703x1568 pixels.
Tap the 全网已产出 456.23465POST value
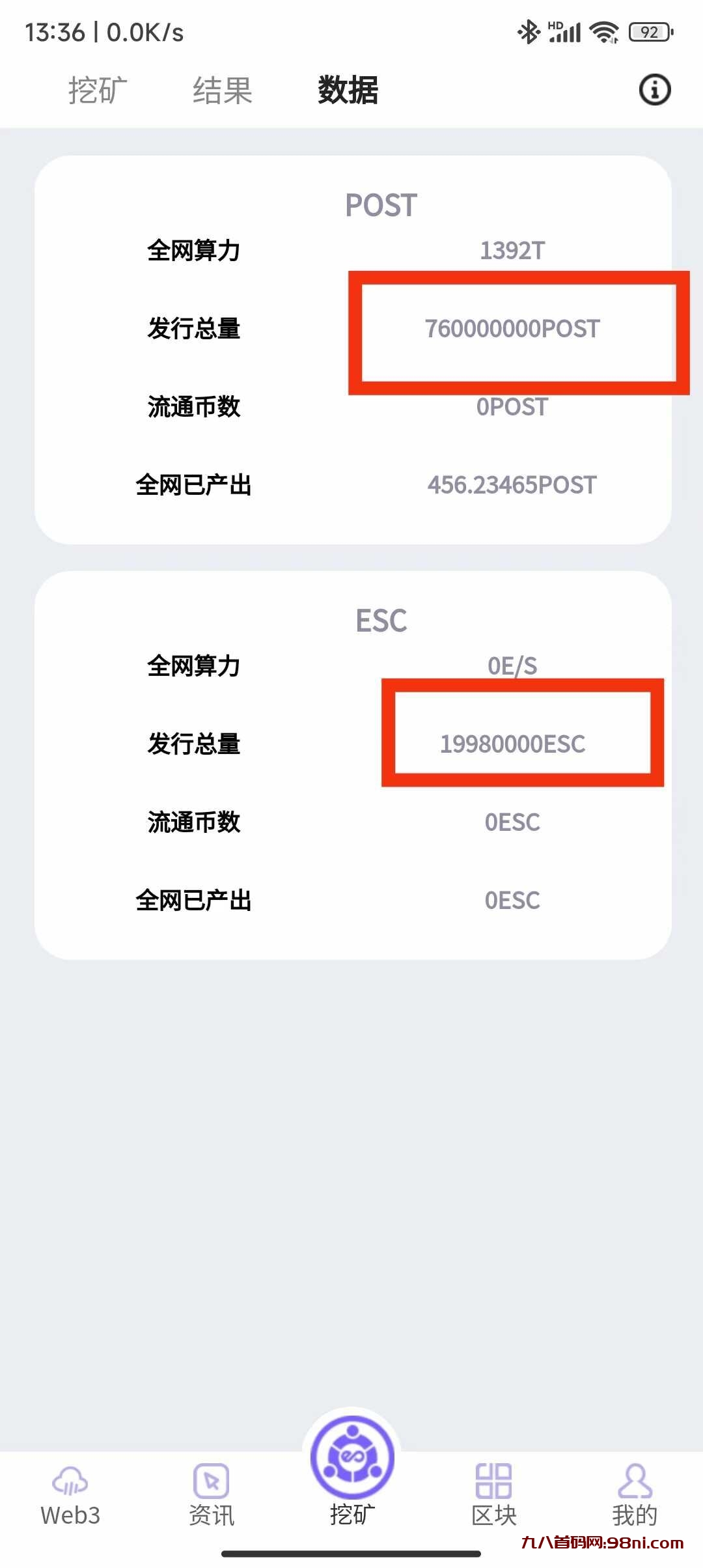512,484
